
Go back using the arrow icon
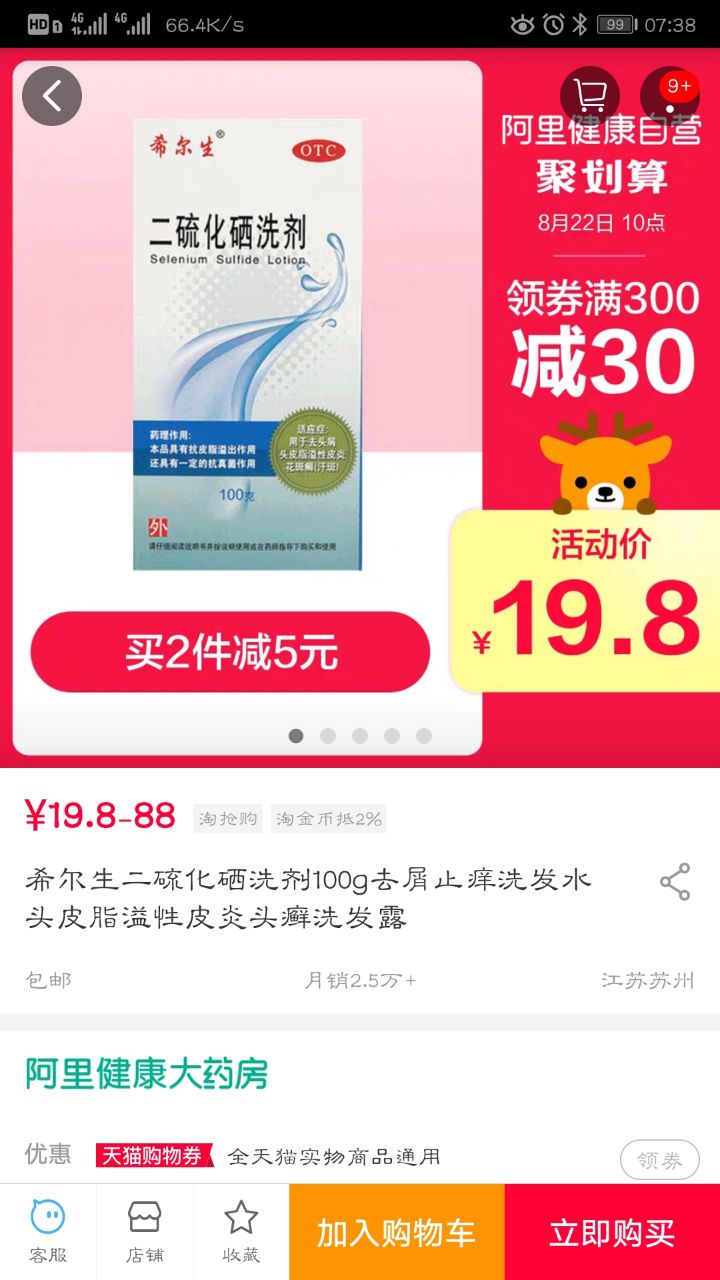[52, 96]
